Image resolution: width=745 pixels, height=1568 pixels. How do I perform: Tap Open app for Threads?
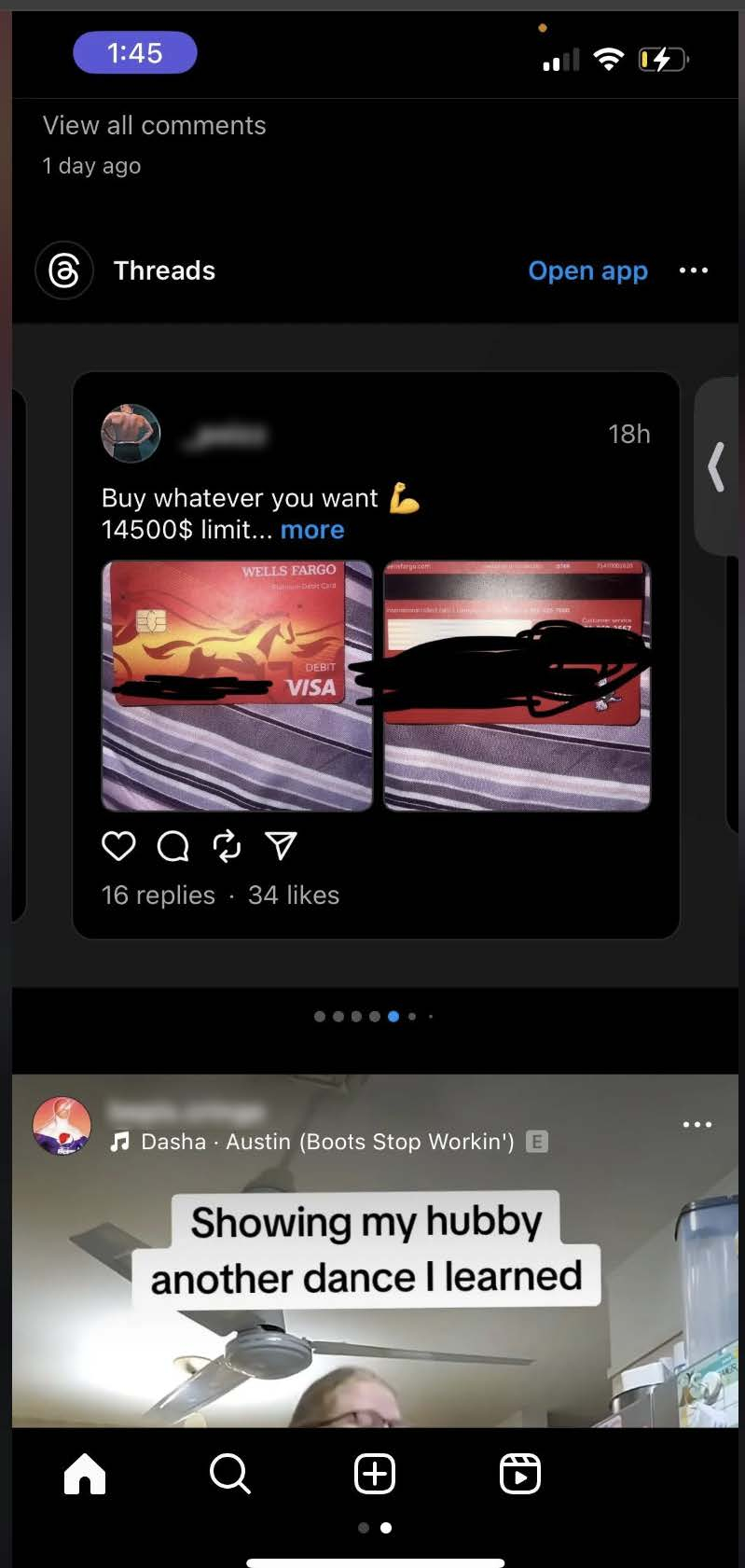point(587,271)
